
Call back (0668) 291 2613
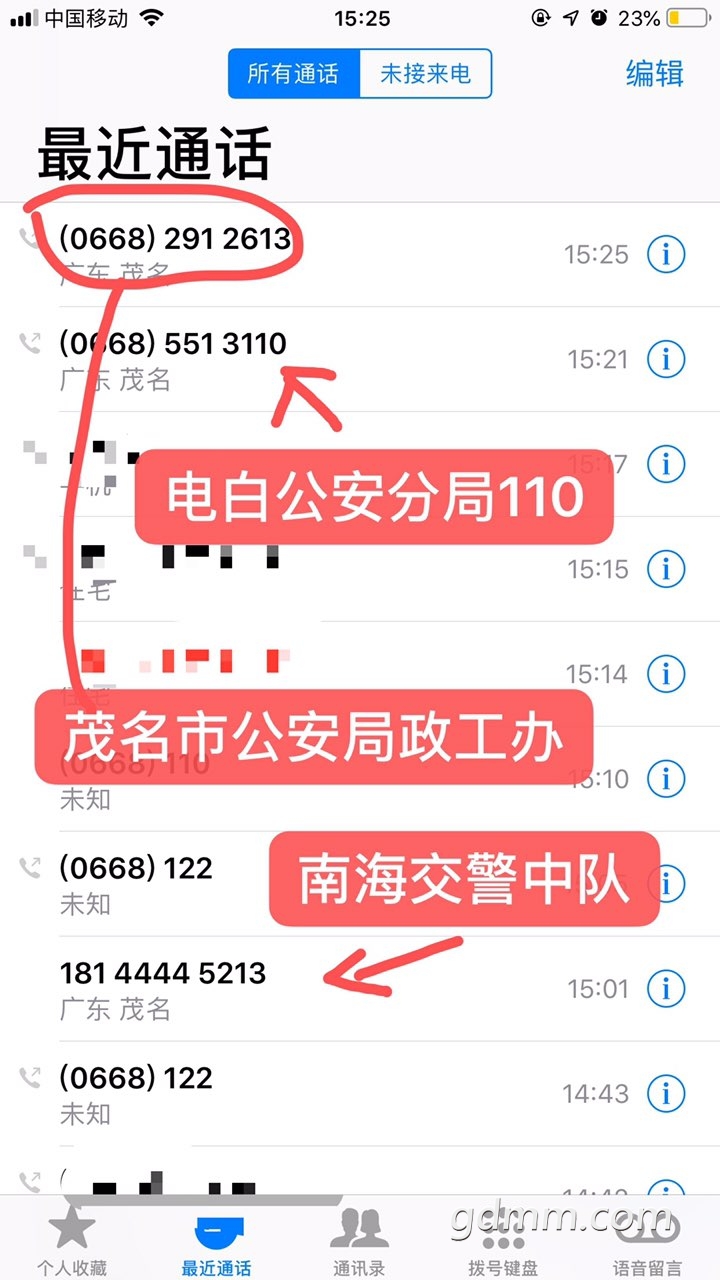click(x=175, y=239)
